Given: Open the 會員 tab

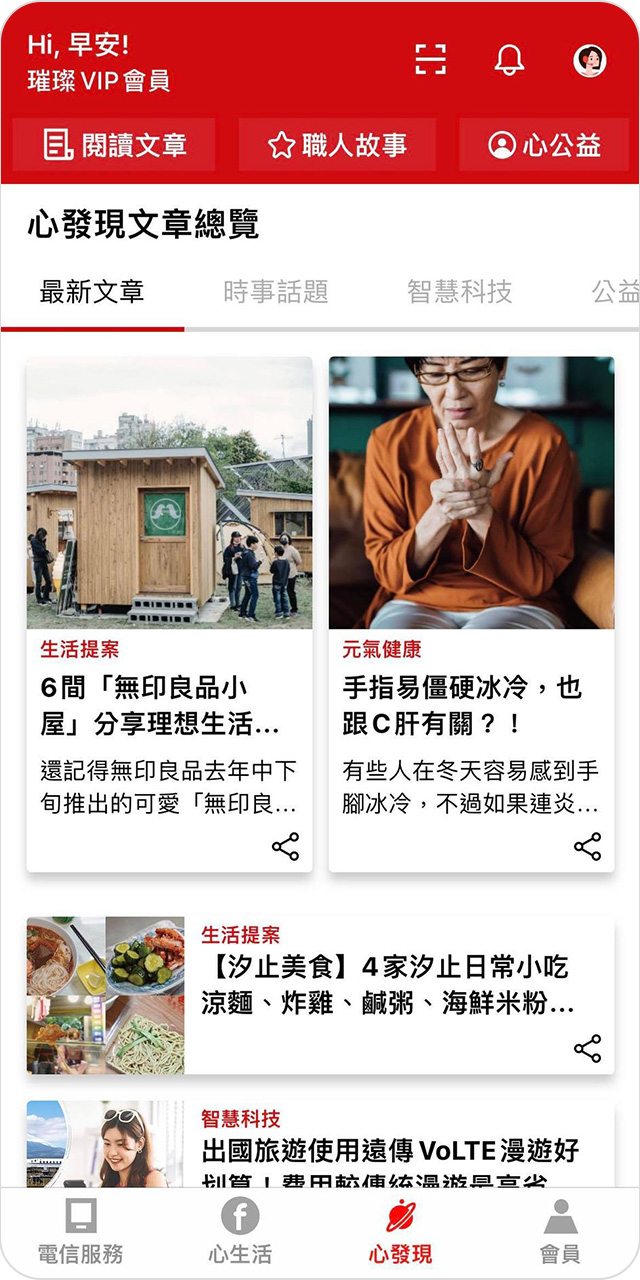Looking at the screenshot, I should [x=560, y=1232].
